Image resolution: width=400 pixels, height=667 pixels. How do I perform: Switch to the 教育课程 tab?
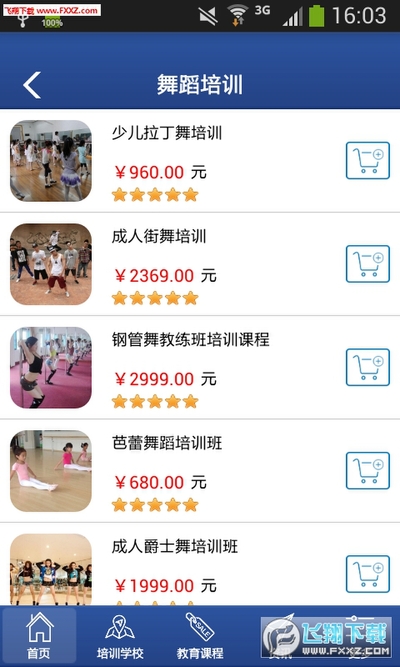click(x=200, y=636)
